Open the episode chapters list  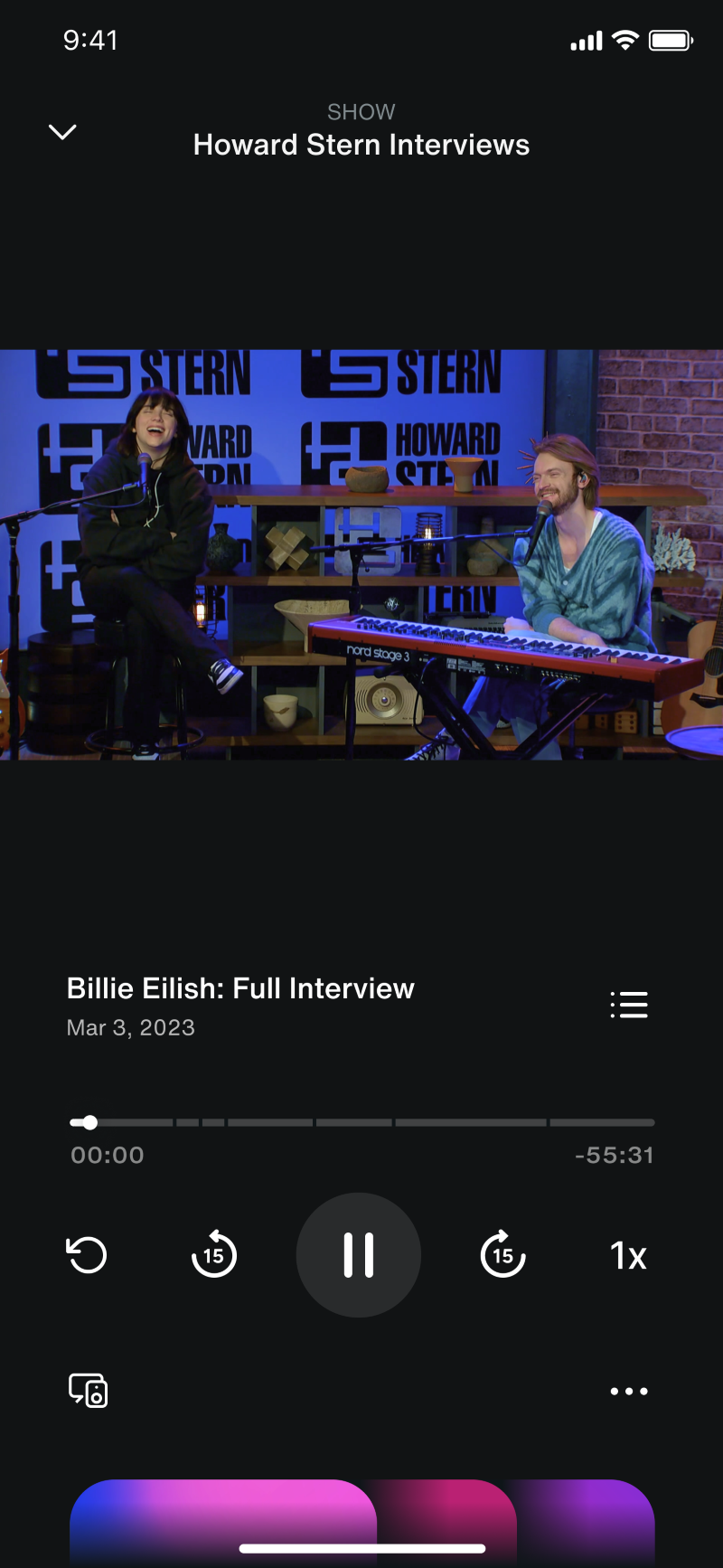629,1005
